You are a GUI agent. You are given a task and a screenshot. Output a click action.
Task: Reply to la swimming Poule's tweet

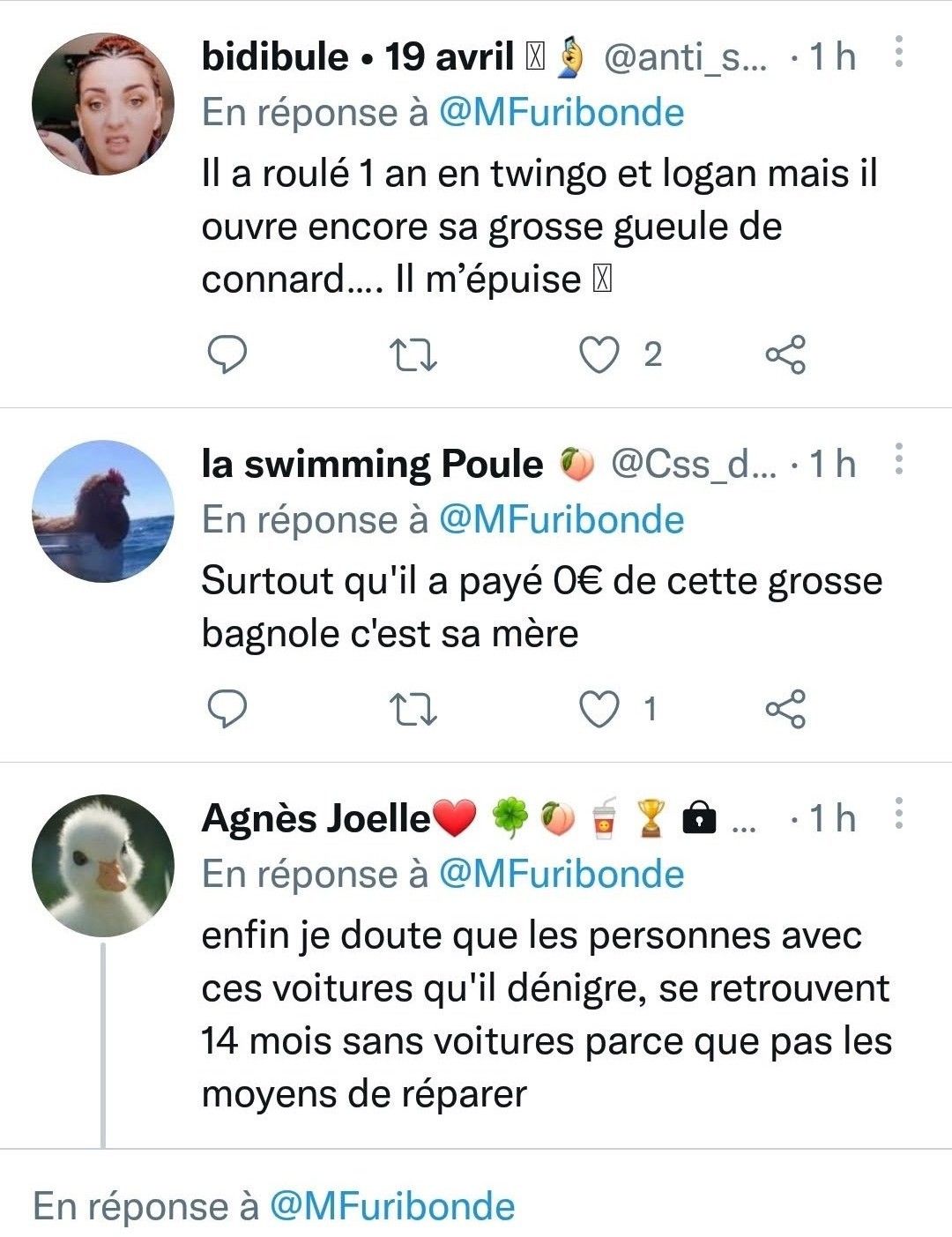[227, 709]
